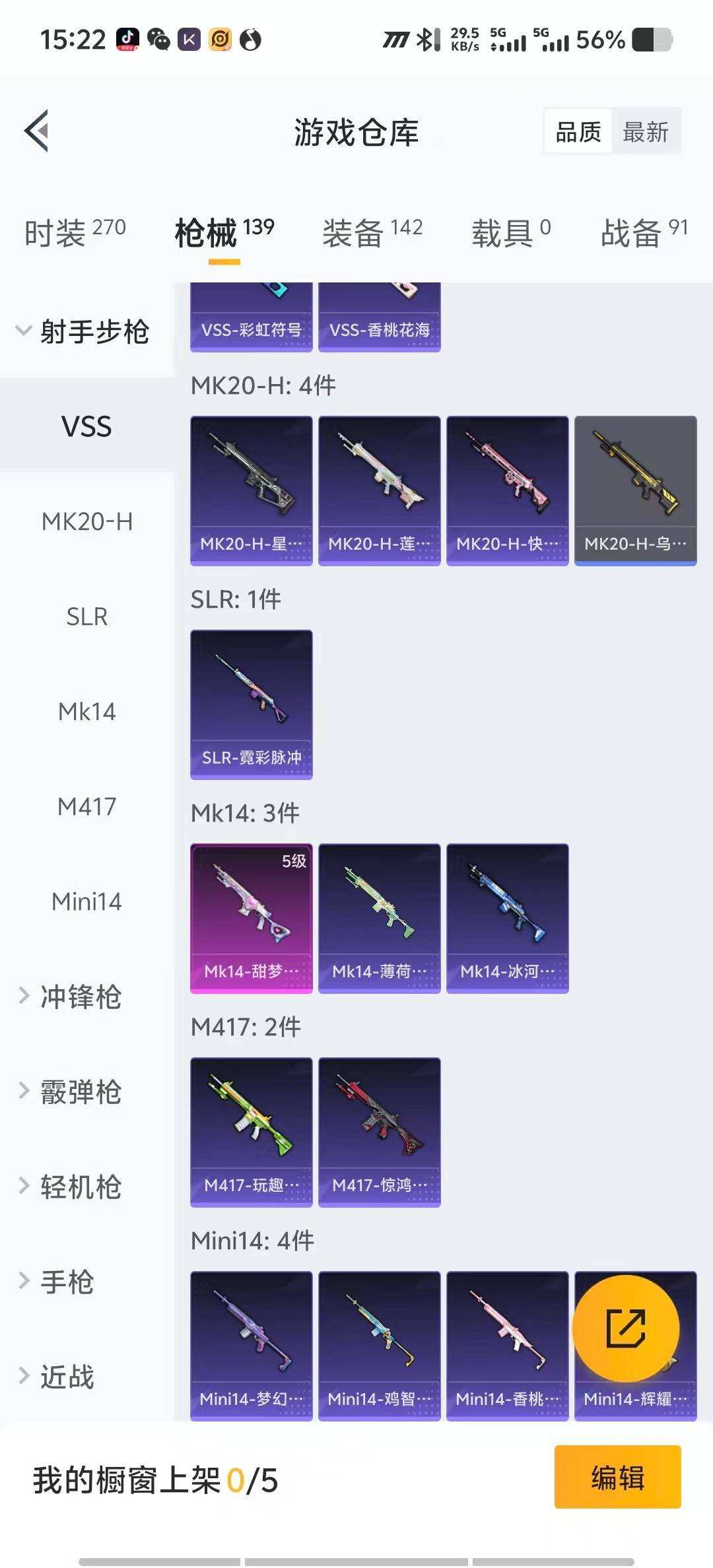Expand the 冲锋枪 category
Viewport: 713px width, 1568px height.
[79, 996]
